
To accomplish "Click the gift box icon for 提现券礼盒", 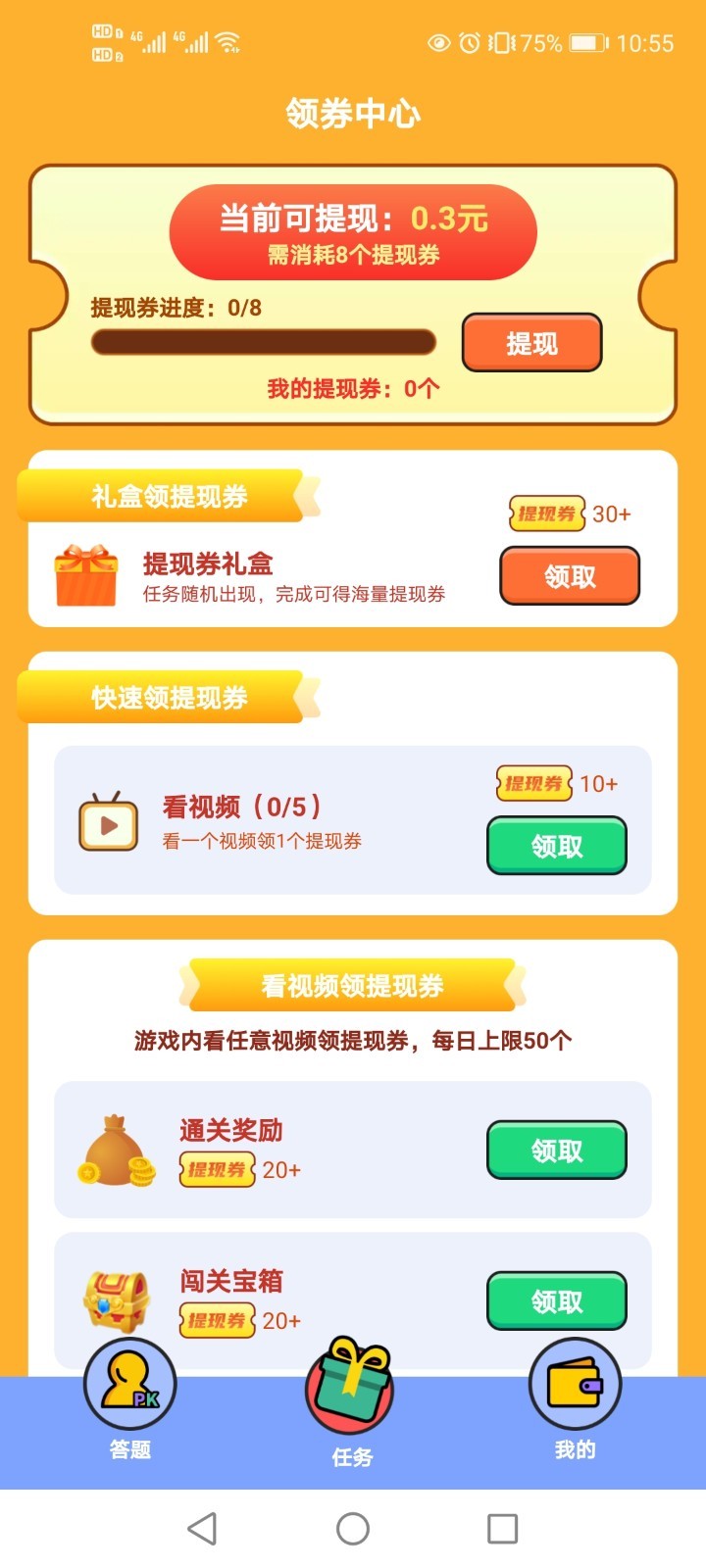I will tap(86, 573).
